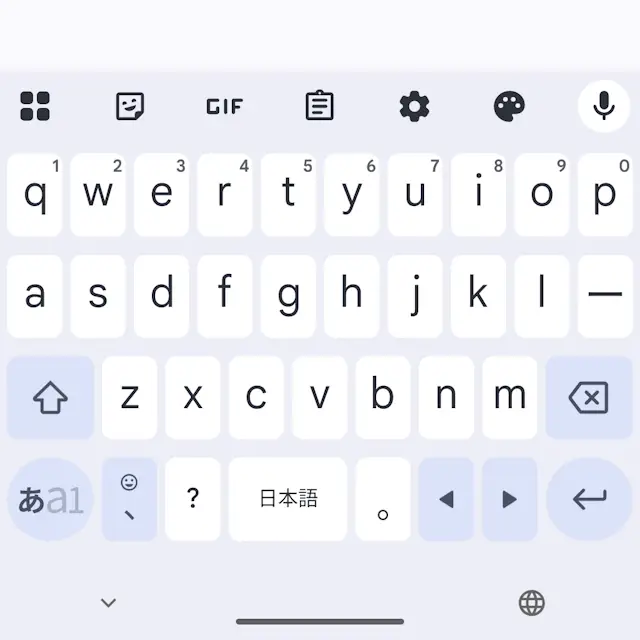Tap the shift key
Screen dimensions: 640x640
pyautogui.click(x=50, y=398)
